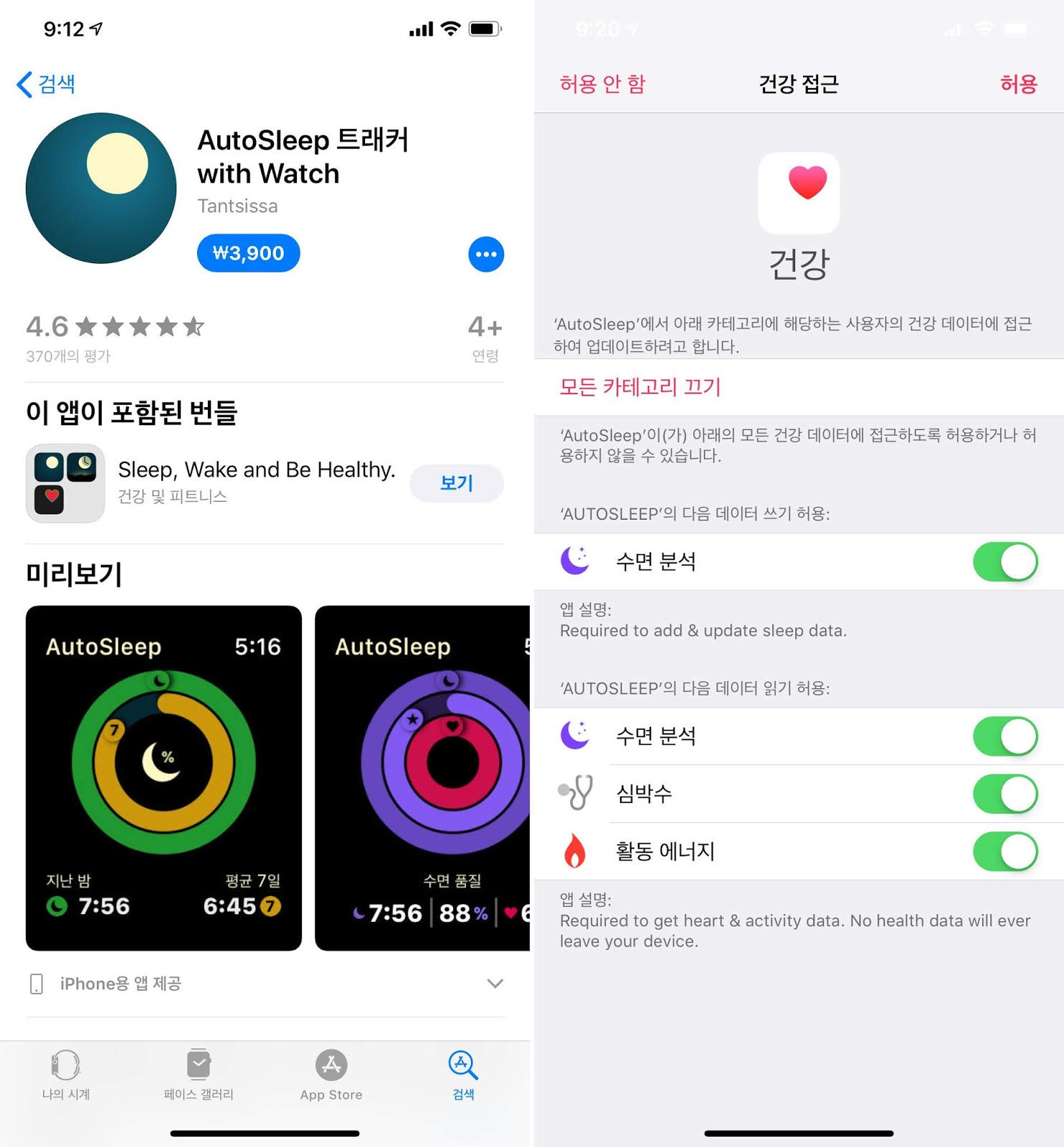Switch to the 페이스 갤러리 tab
The image size is (1064, 1147).
click(199, 1074)
